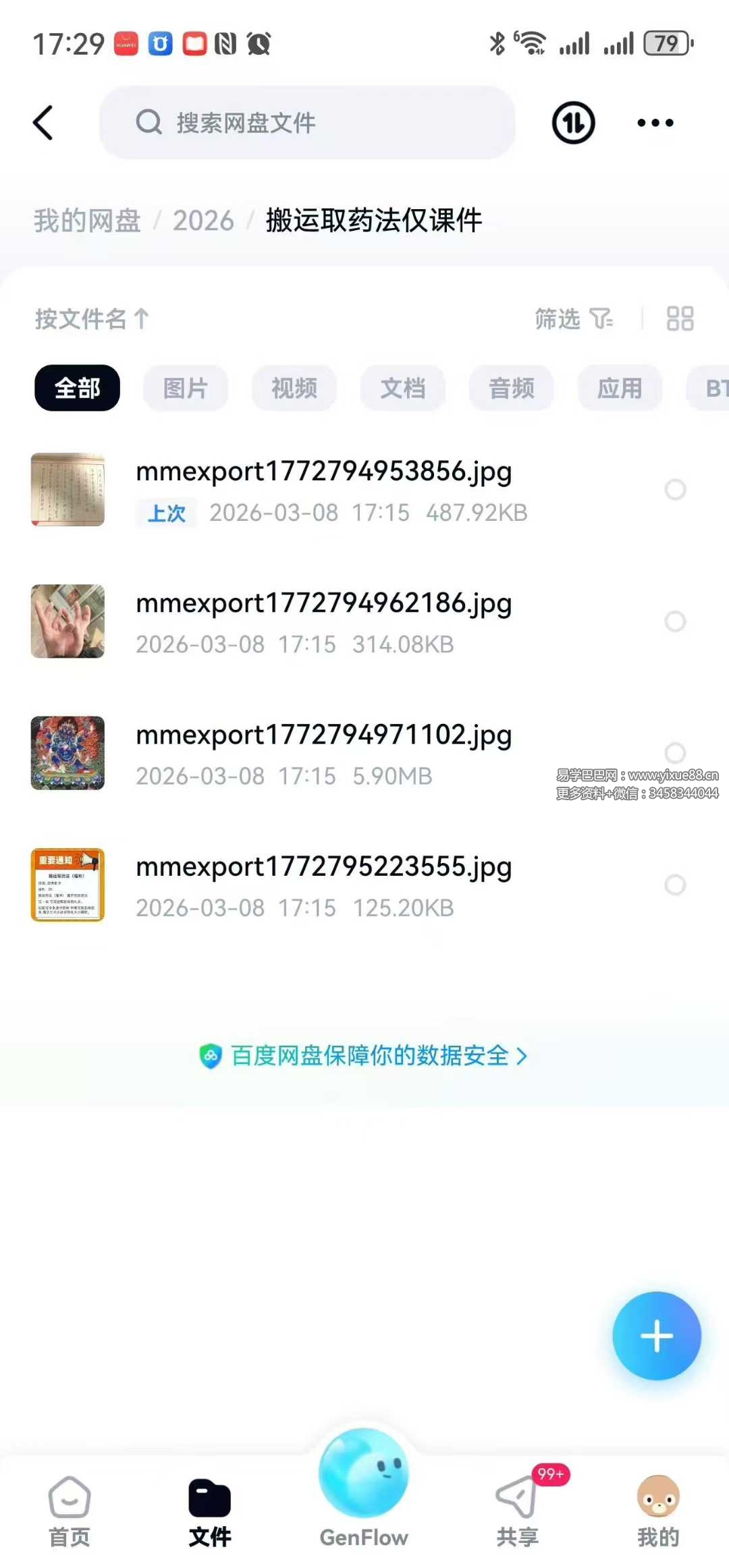Show only 文档 files

pyautogui.click(x=402, y=388)
